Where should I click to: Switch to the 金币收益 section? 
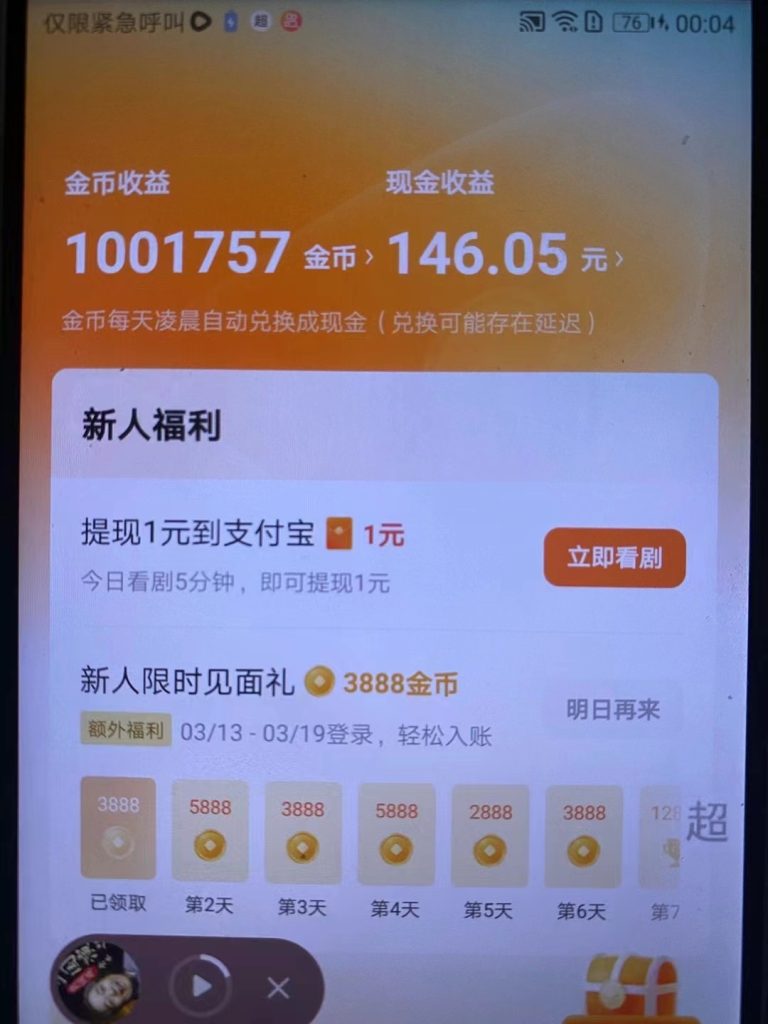(118, 184)
